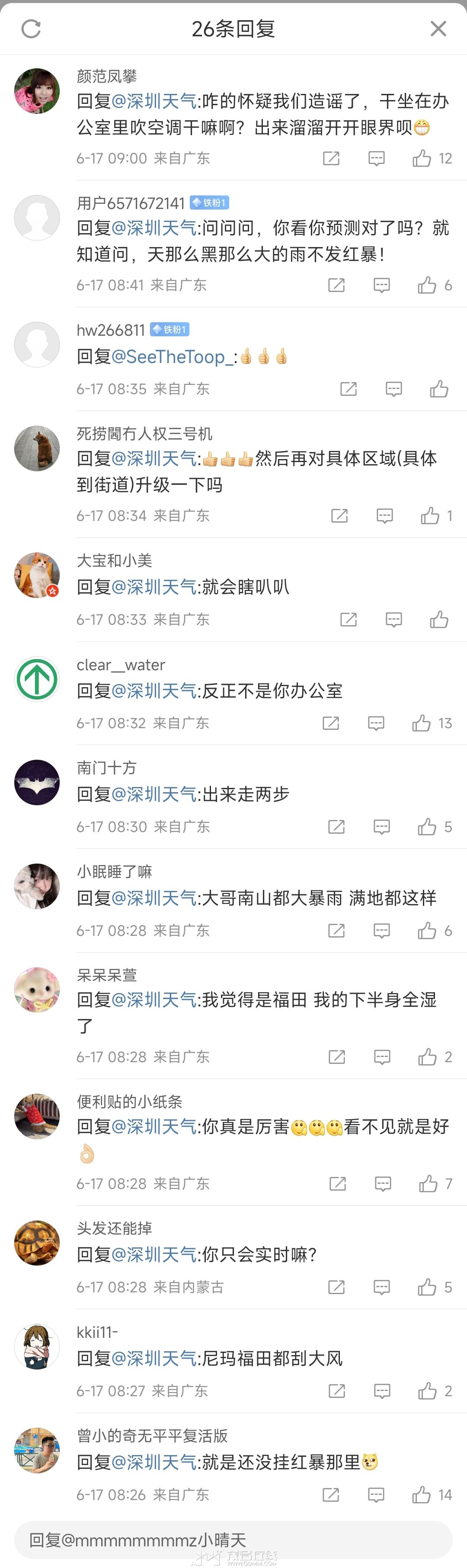This screenshot has width=467, height=1568.
Task: Like 大宝和小美's reply
Action: (438, 620)
